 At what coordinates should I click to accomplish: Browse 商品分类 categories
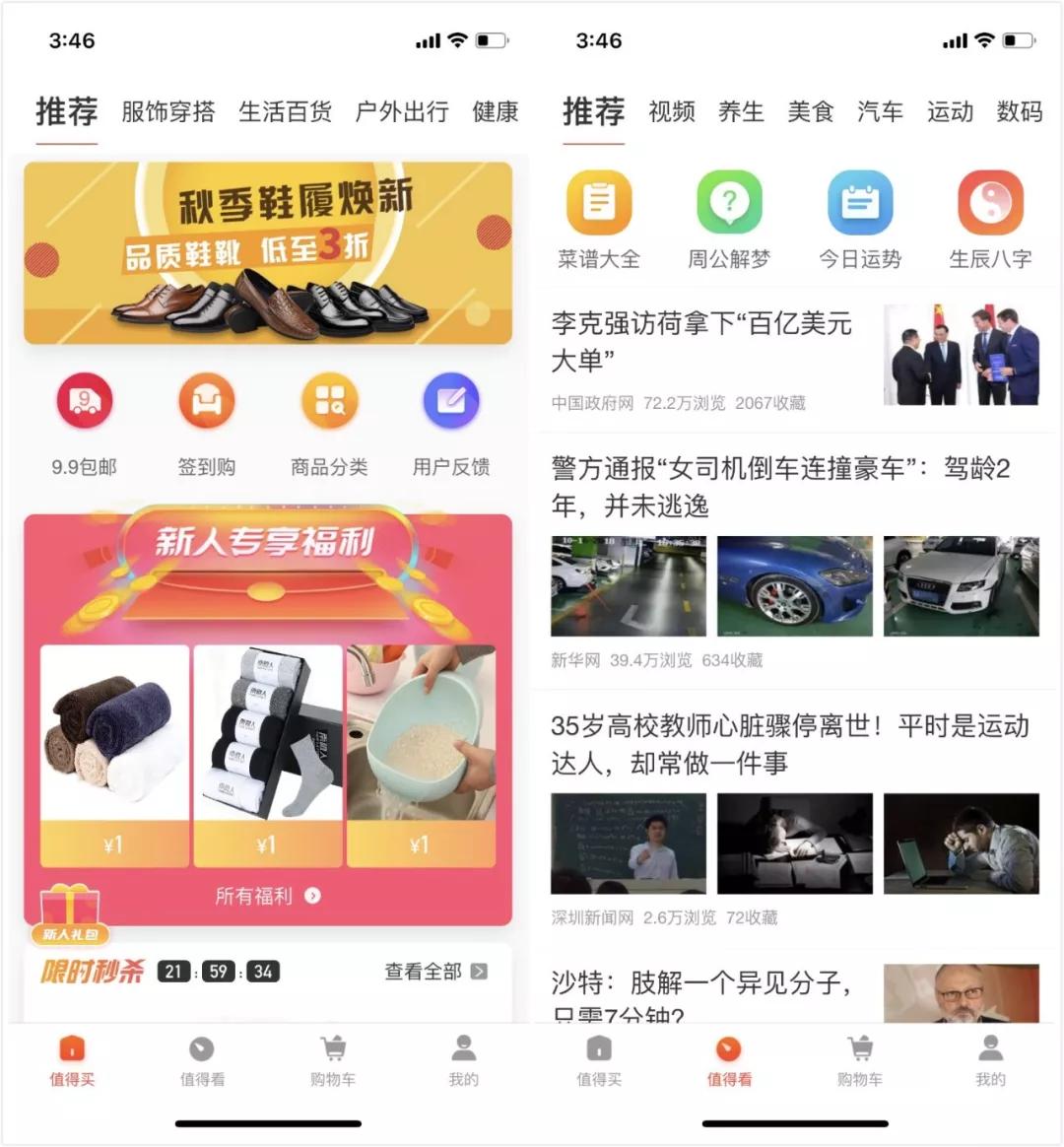(330, 425)
